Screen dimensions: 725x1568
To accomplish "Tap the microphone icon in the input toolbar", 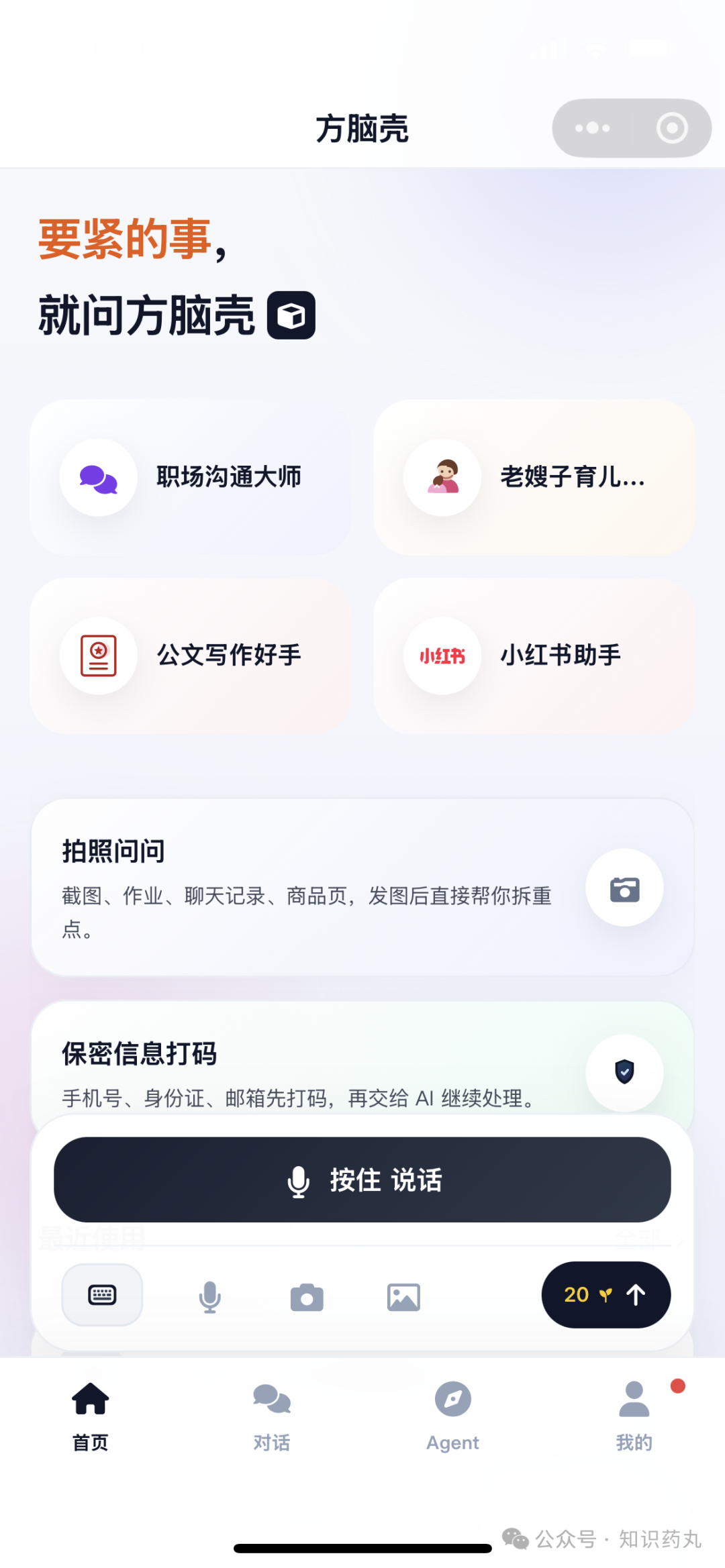I will (x=209, y=1295).
